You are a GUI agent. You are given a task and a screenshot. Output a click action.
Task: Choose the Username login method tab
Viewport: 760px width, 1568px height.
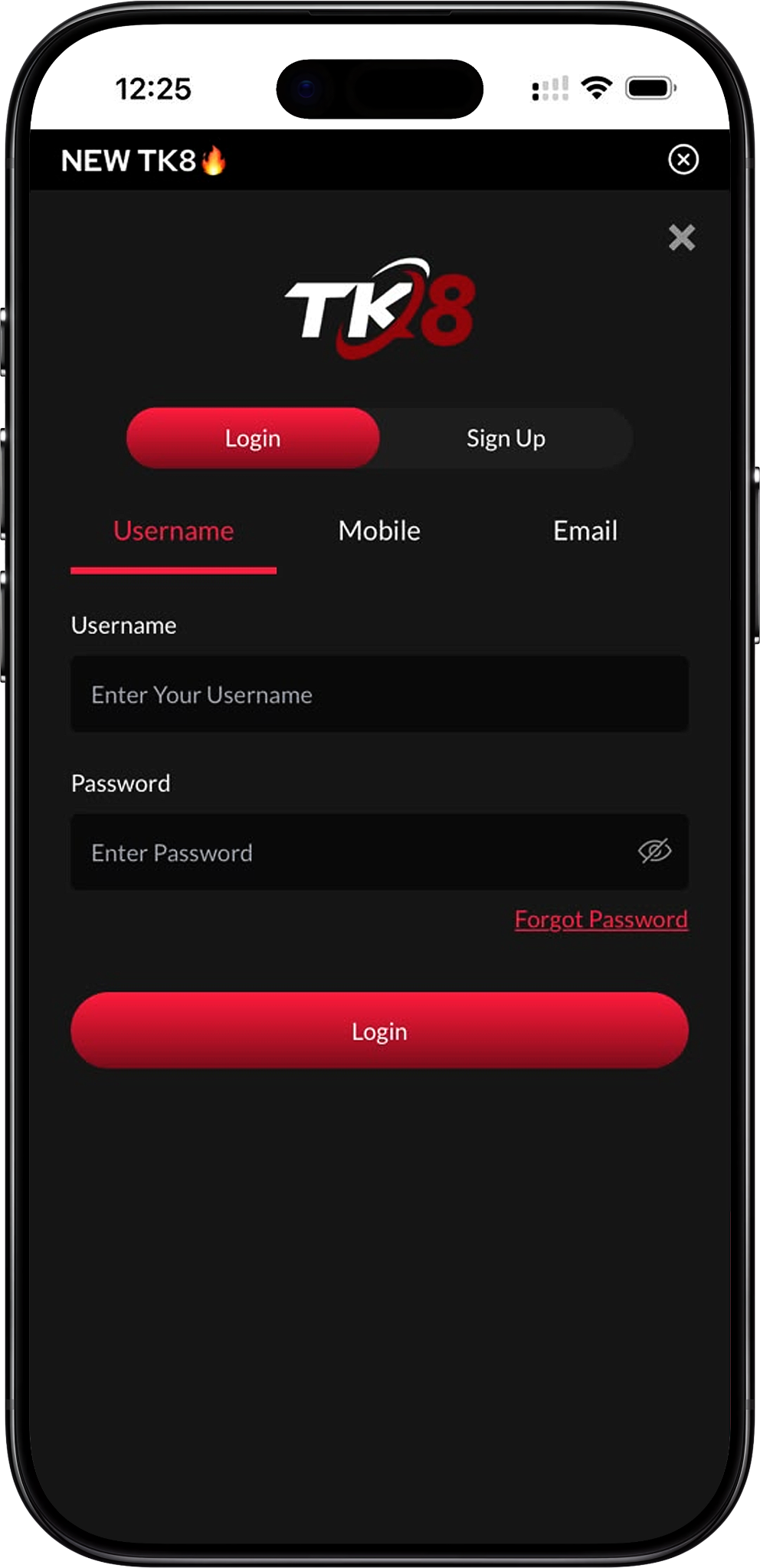pos(173,531)
